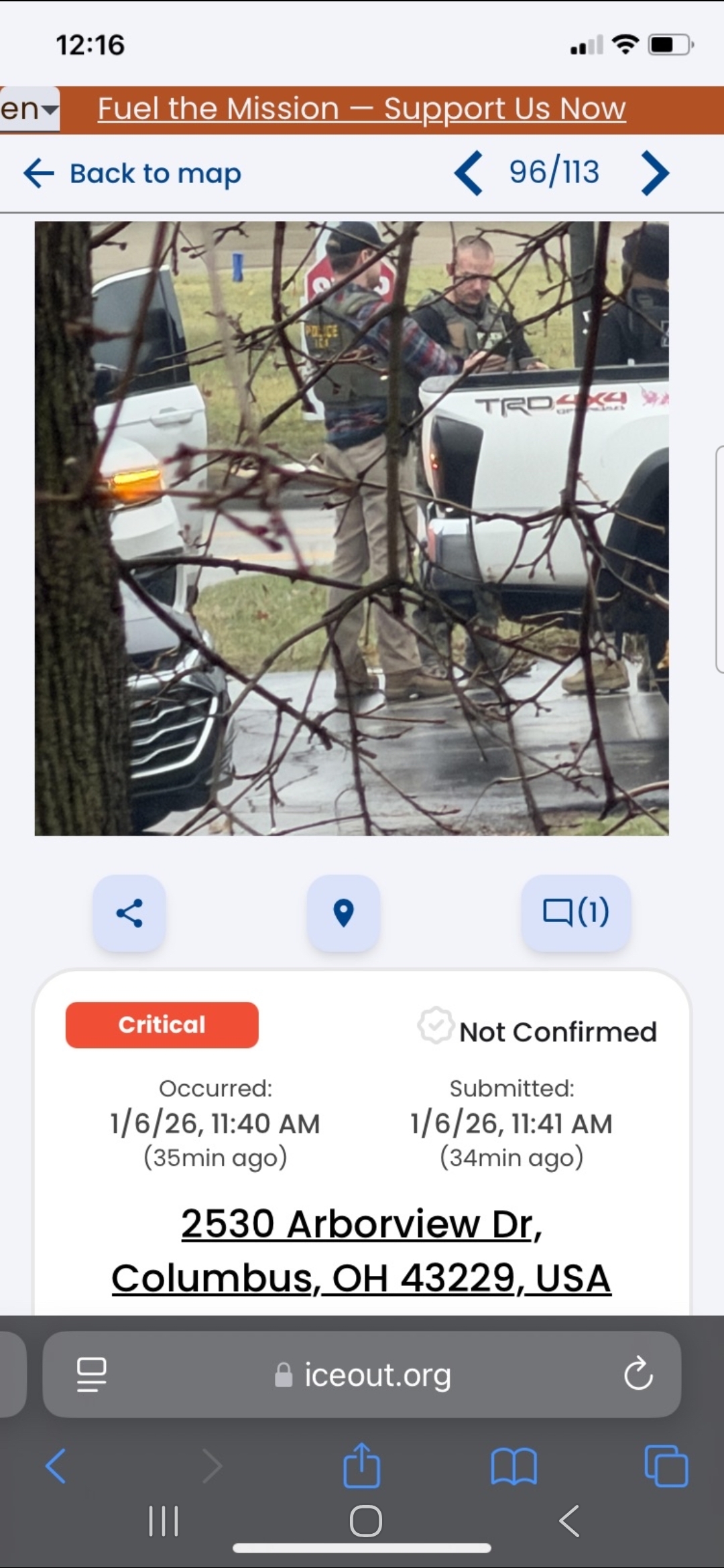Go to the previous report
The image size is (724, 1568).
[x=469, y=173]
